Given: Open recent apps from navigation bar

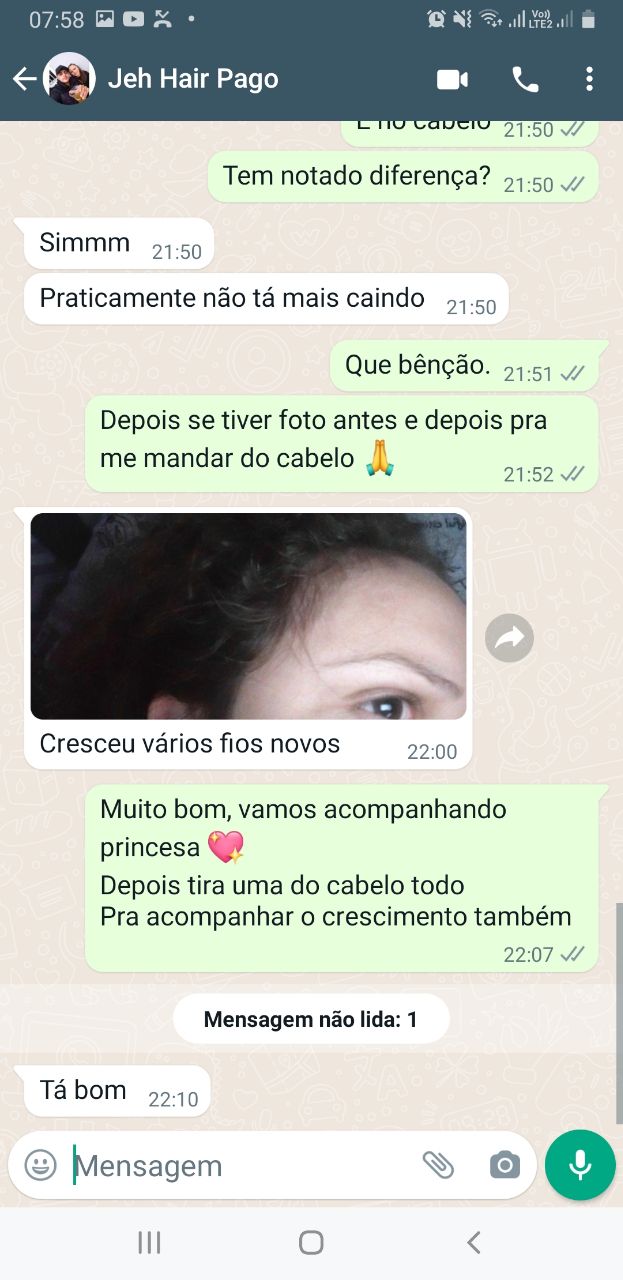Looking at the screenshot, I should pyautogui.click(x=149, y=1243).
